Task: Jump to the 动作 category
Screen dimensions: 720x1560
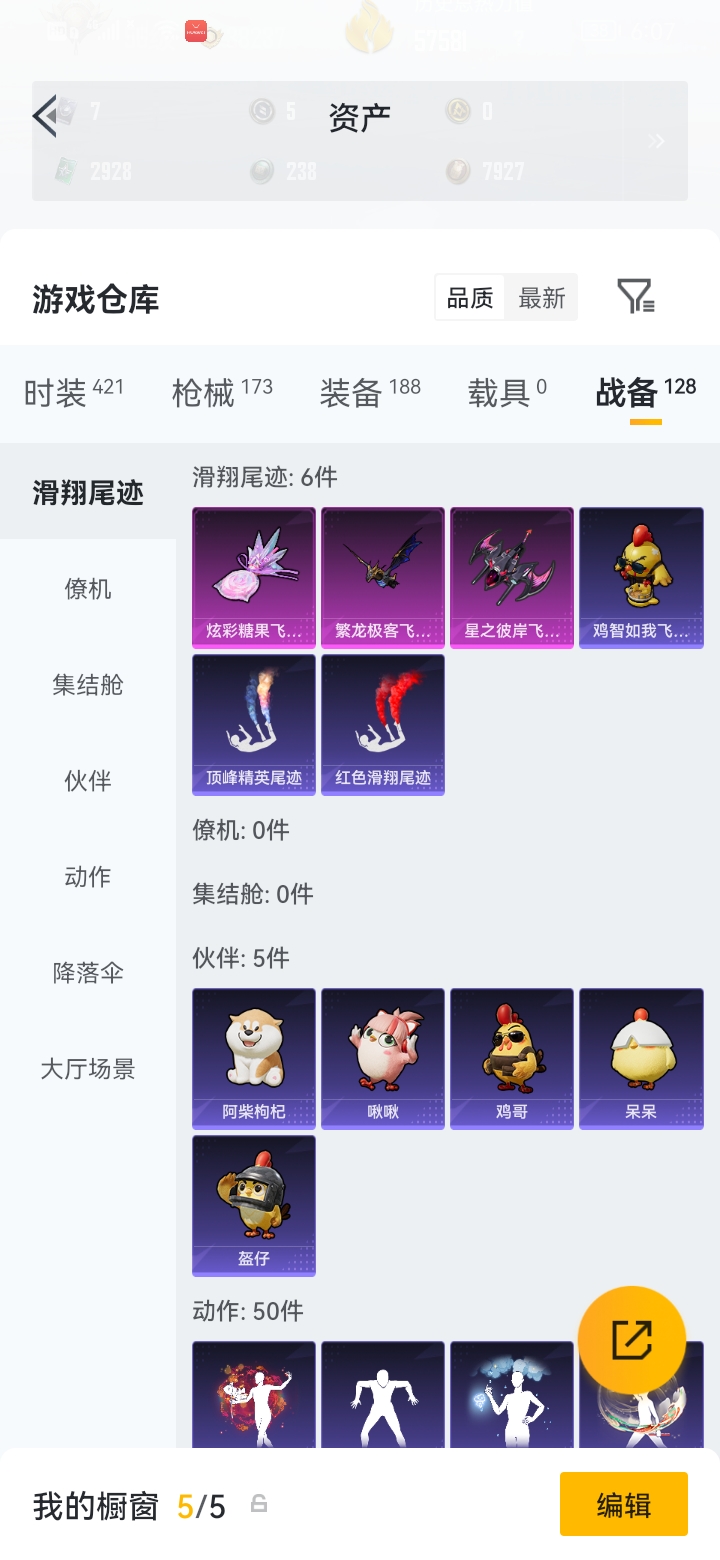Action: click(x=88, y=876)
